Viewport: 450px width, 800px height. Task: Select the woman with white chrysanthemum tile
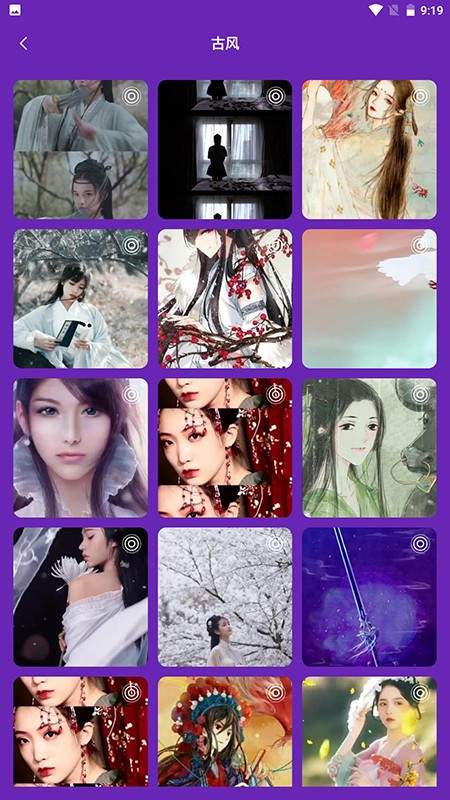(x=81, y=597)
